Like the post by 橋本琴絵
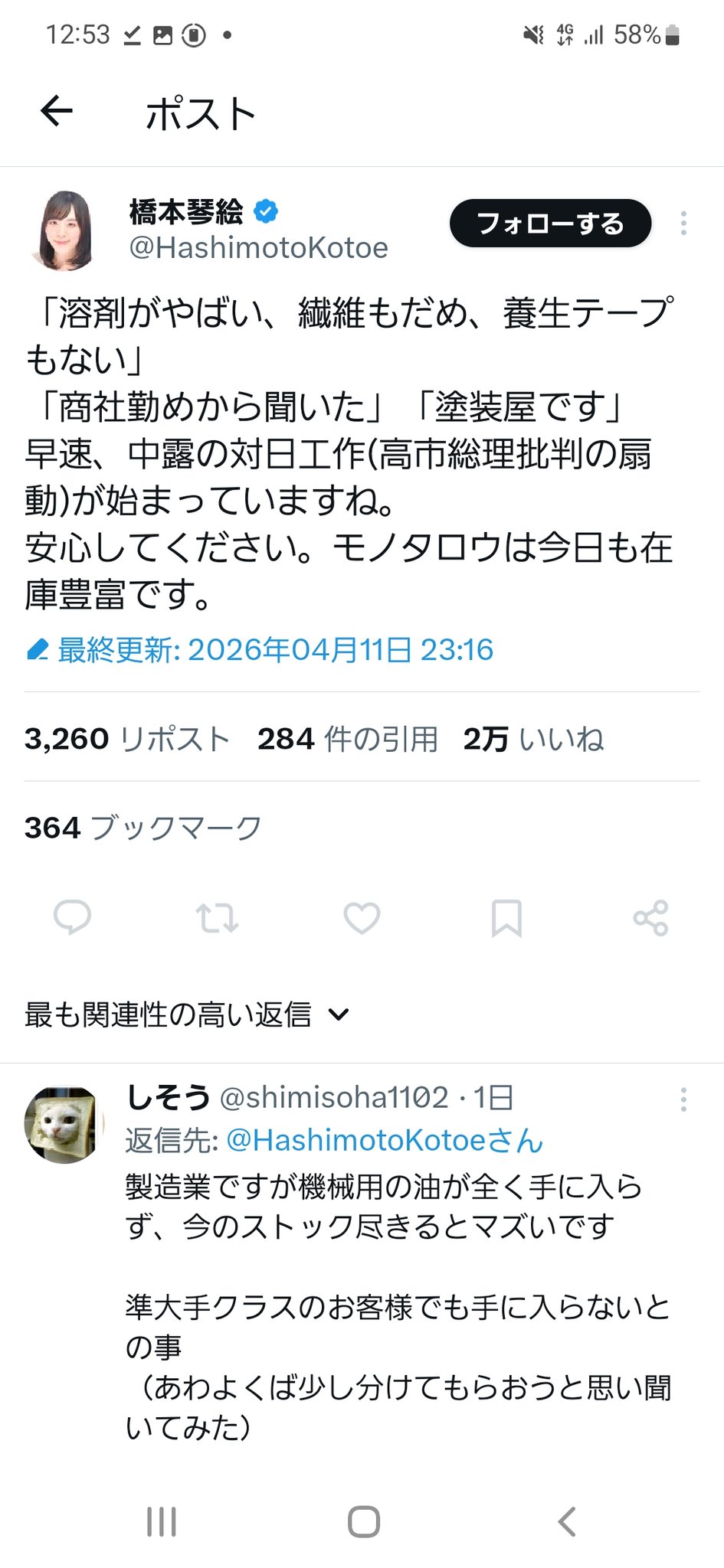The image size is (724, 1568). pos(362,917)
